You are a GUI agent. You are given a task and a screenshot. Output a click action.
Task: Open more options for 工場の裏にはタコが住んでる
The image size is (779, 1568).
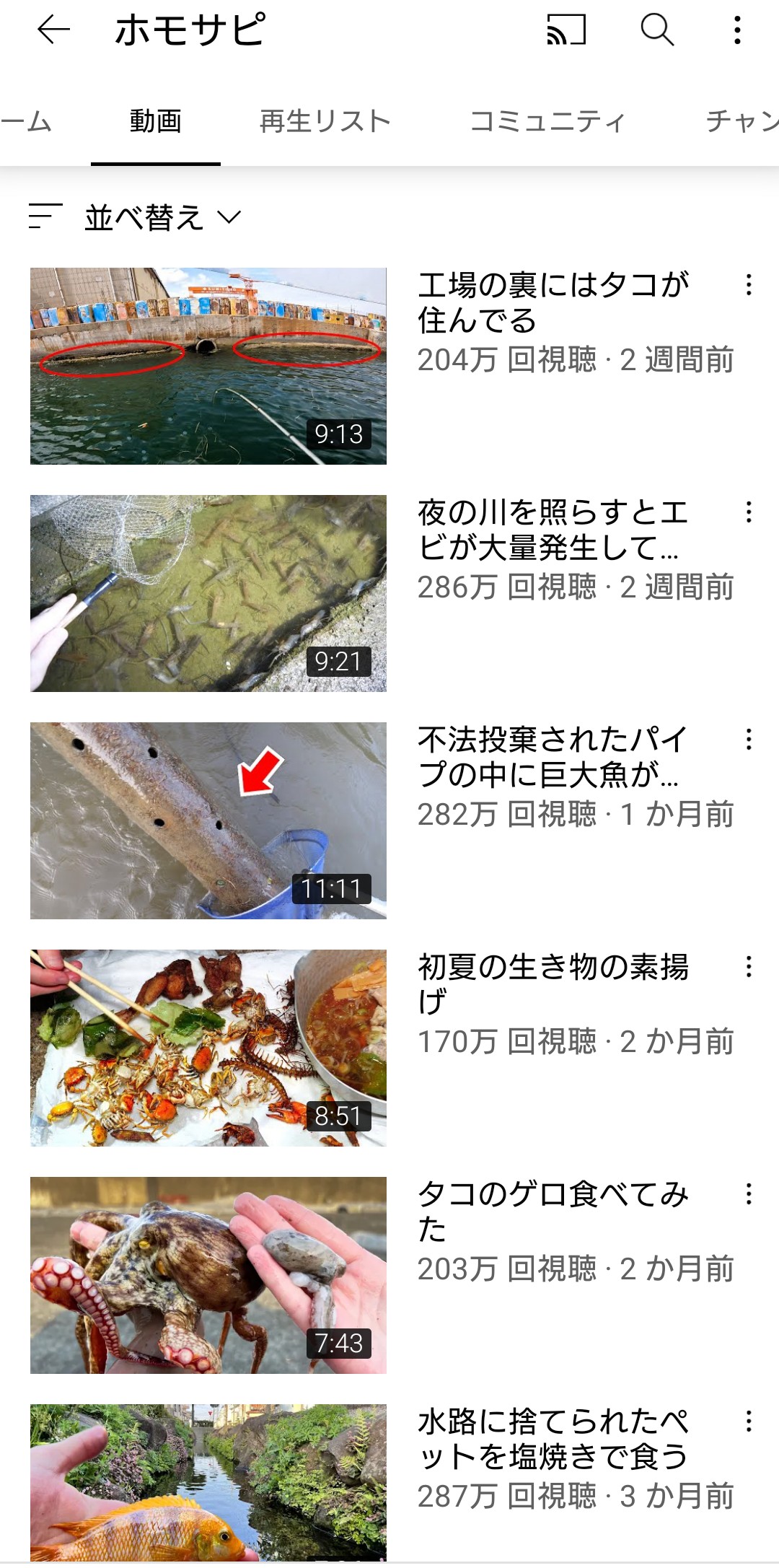coord(749,285)
